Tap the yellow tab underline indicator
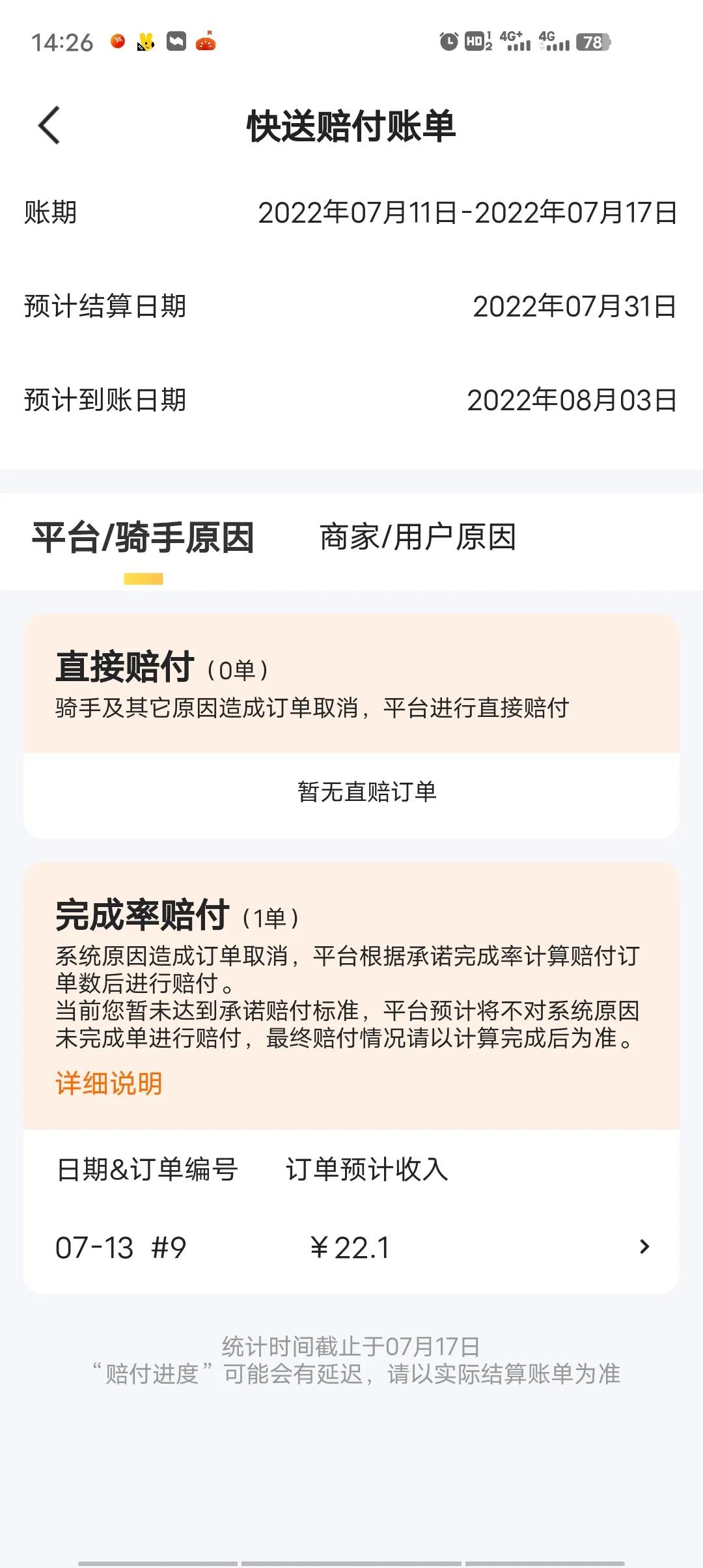The image size is (703, 1568). (x=144, y=577)
